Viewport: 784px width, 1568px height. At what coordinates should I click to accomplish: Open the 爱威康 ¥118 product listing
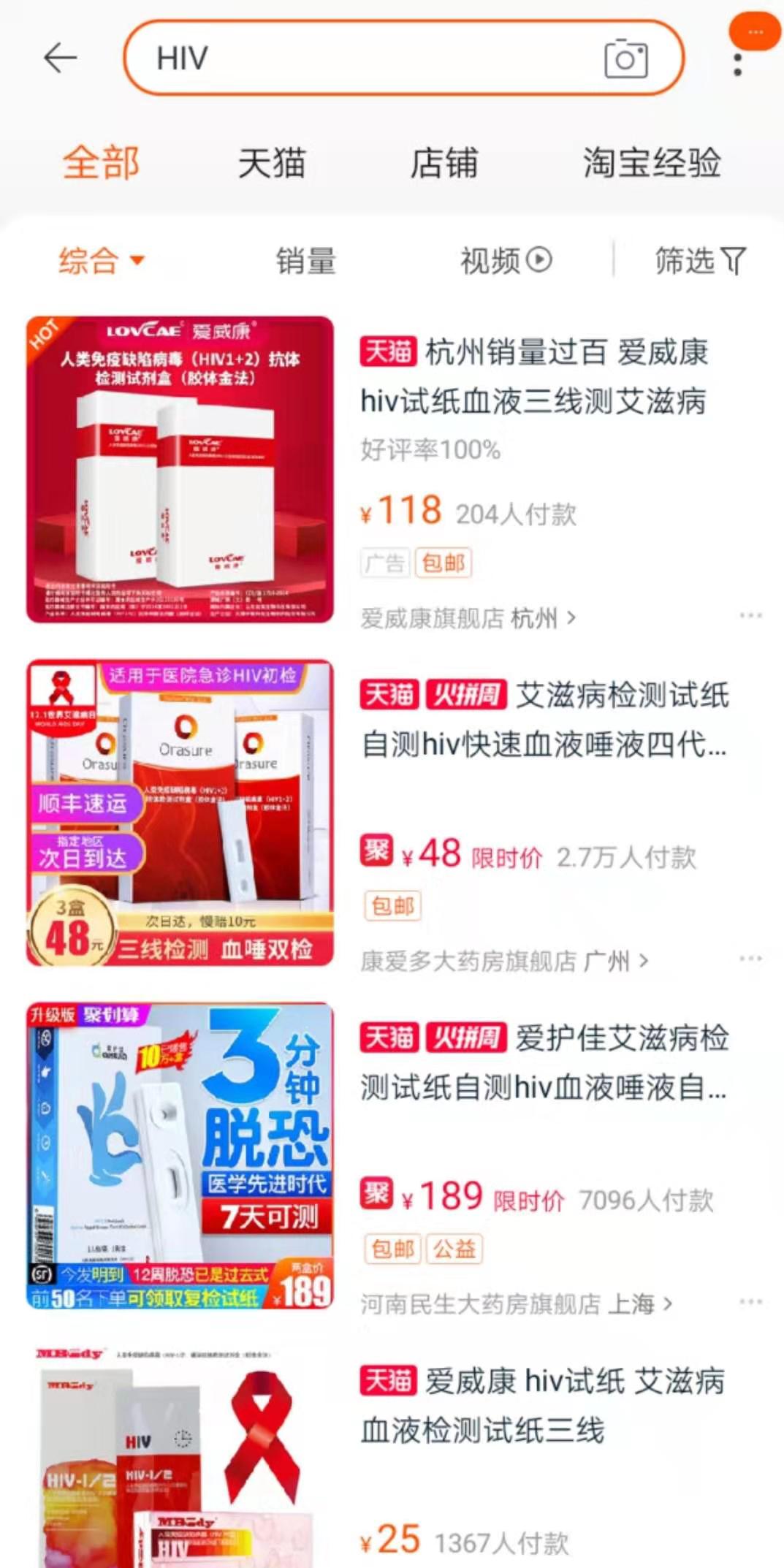pos(533,377)
